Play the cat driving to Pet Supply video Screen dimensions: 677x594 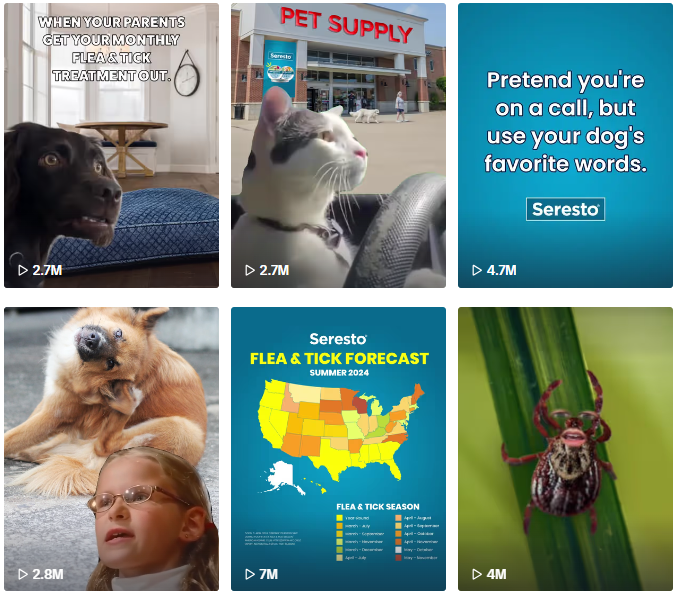(x=338, y=145)
